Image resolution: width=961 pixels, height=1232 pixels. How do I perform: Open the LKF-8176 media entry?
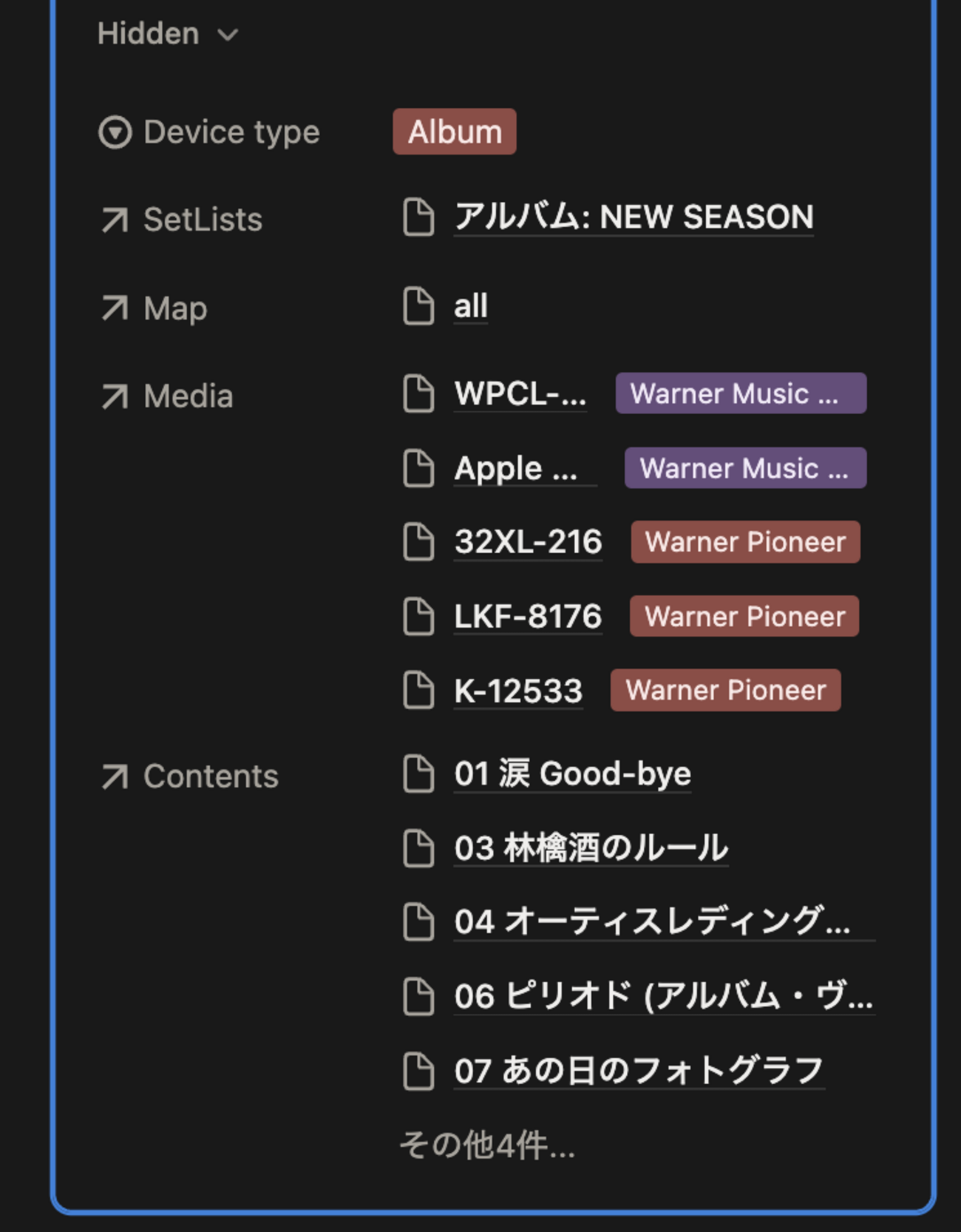[x=528, y=617]
